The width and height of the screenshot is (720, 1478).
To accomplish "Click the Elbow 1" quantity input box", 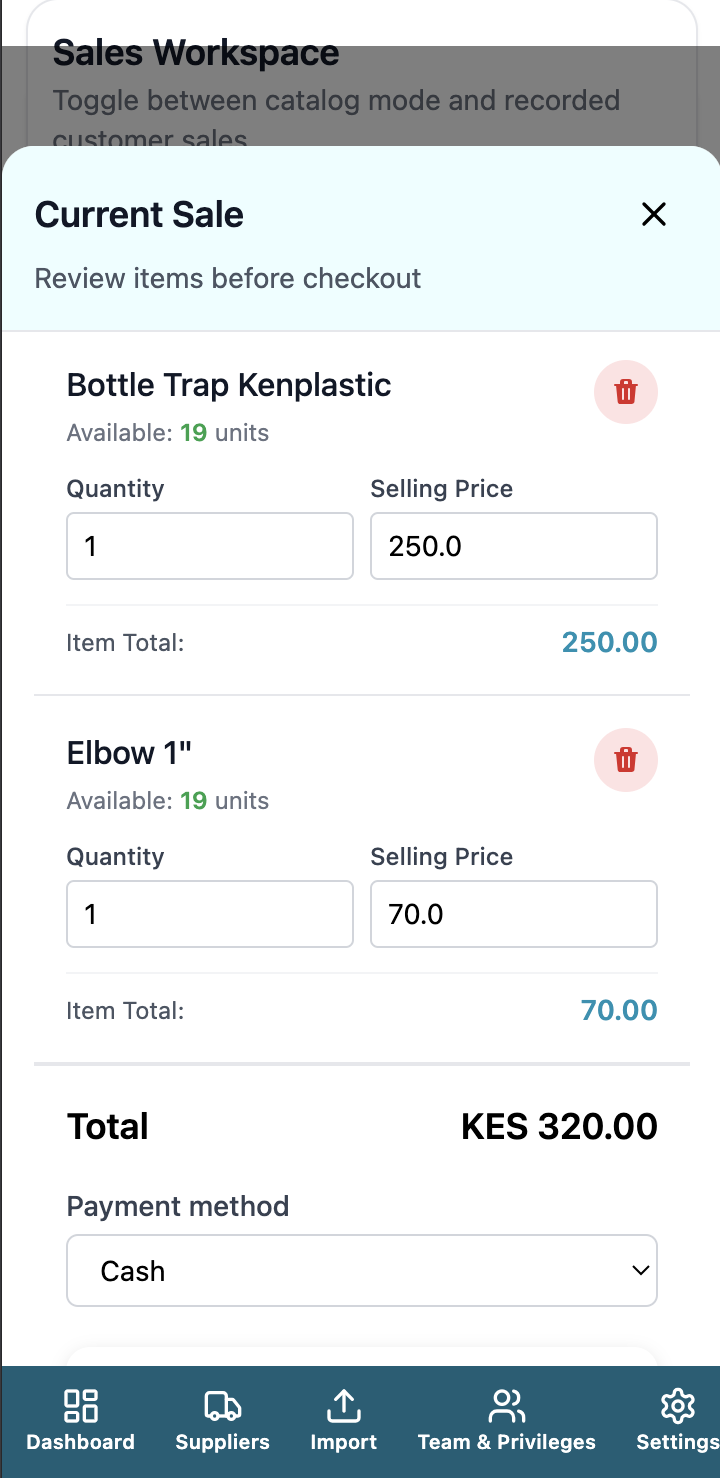I will tap(209, 914).
